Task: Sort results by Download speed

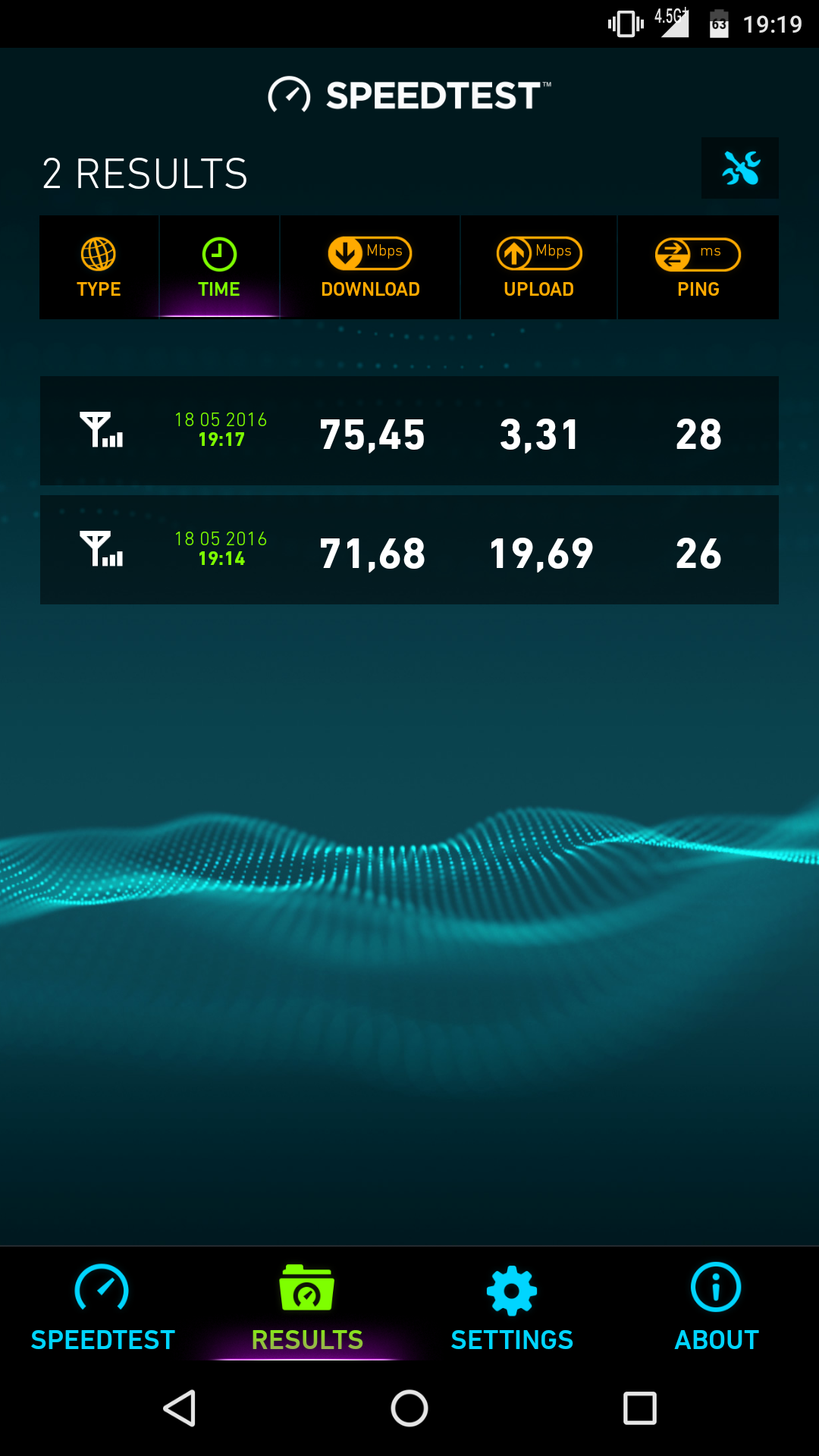Action: [x=370, y=267]
